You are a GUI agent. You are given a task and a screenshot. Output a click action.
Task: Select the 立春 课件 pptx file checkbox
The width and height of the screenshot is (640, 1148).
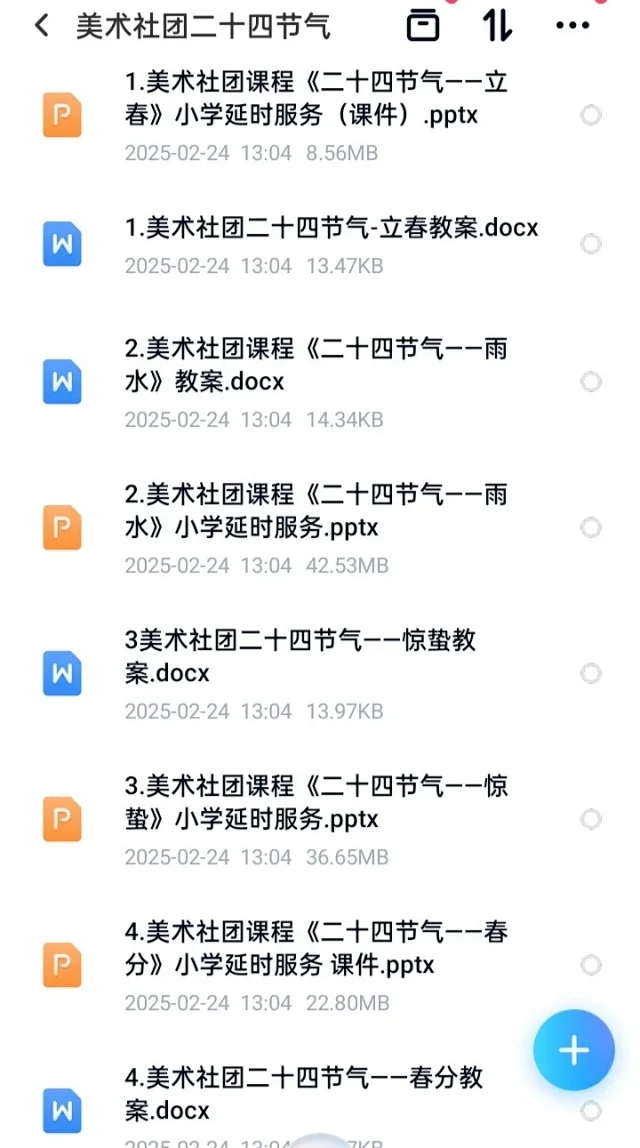click(x=591, y=115)
